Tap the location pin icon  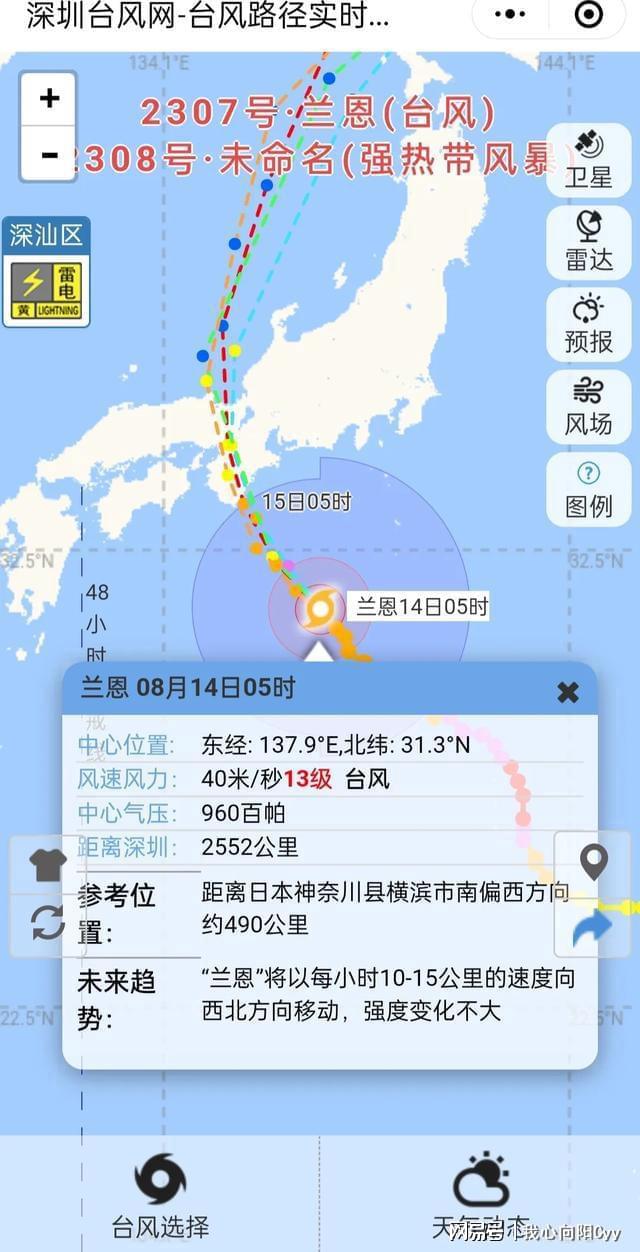[x=595, y=862]
